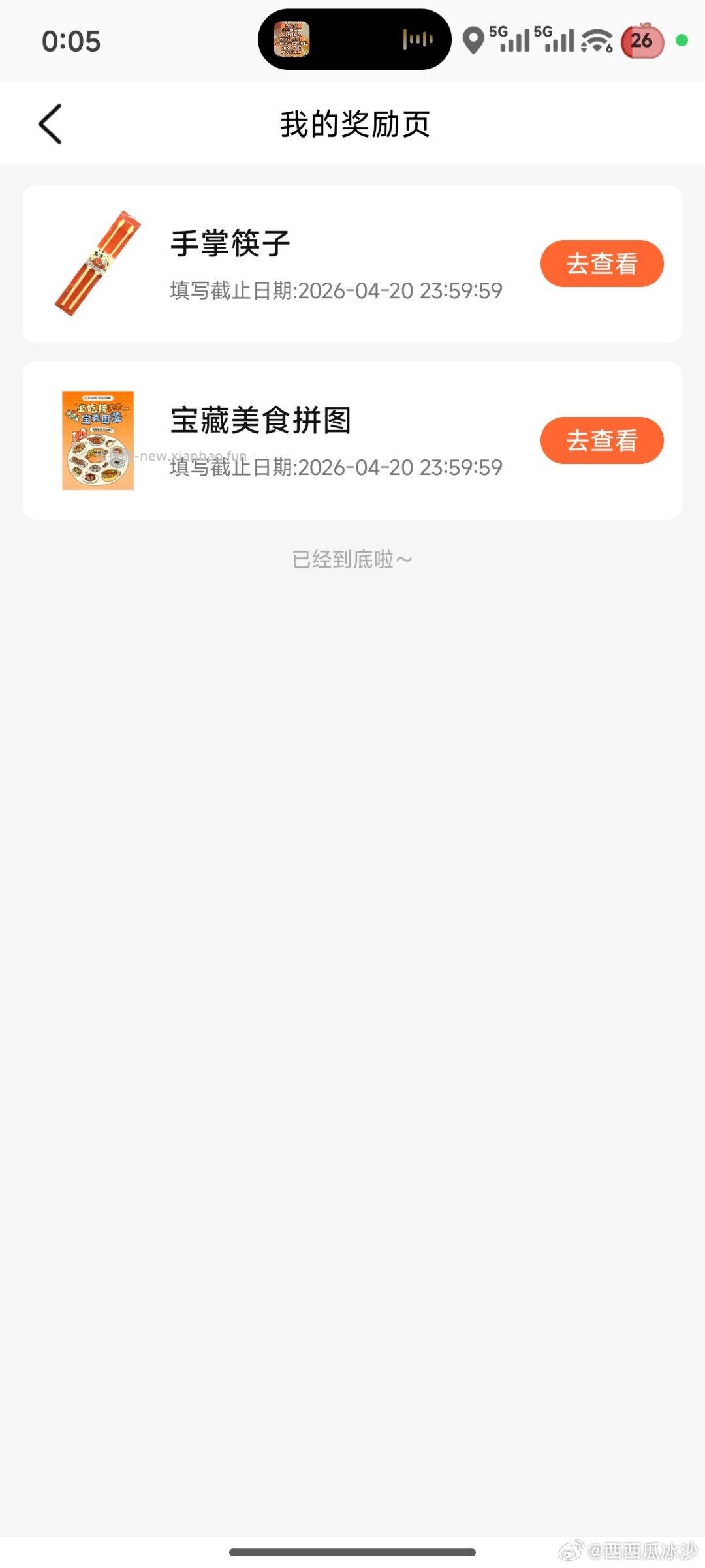
Task: Select the 我的奖励页 page title
Action: coord(352,125)
